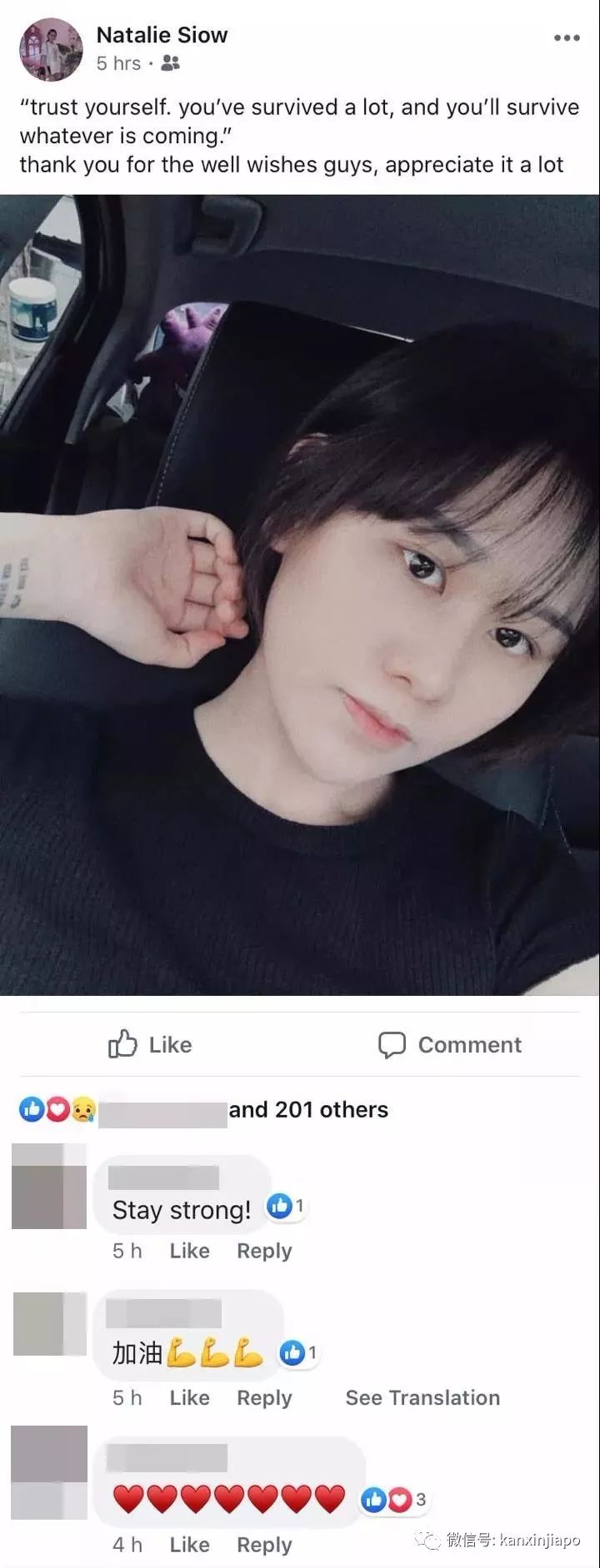Open the three-dot post options menu
Screen dimensions: 600x1568
[x=566, y=37]
